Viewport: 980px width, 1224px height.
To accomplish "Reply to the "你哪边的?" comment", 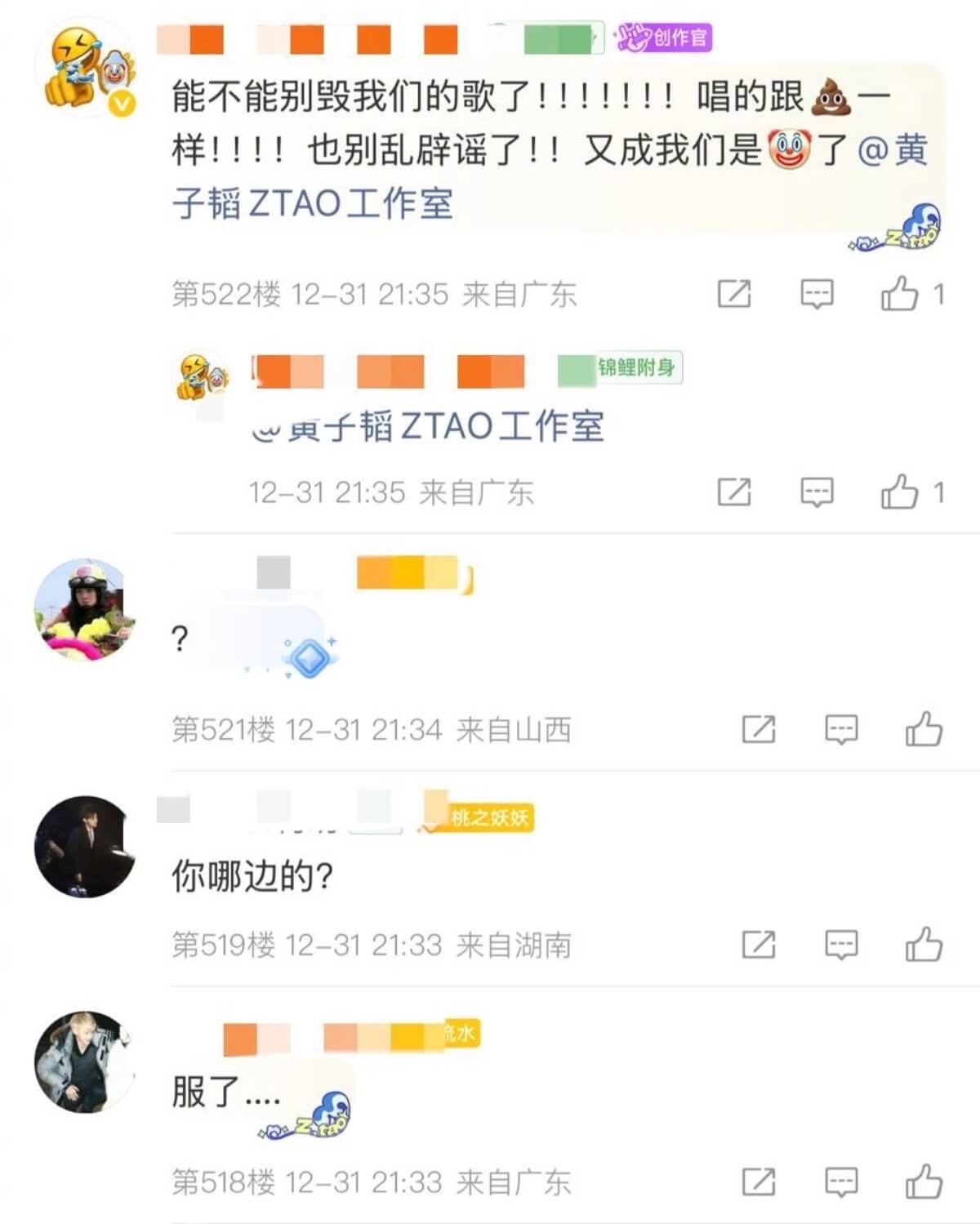I will point(840,945).
